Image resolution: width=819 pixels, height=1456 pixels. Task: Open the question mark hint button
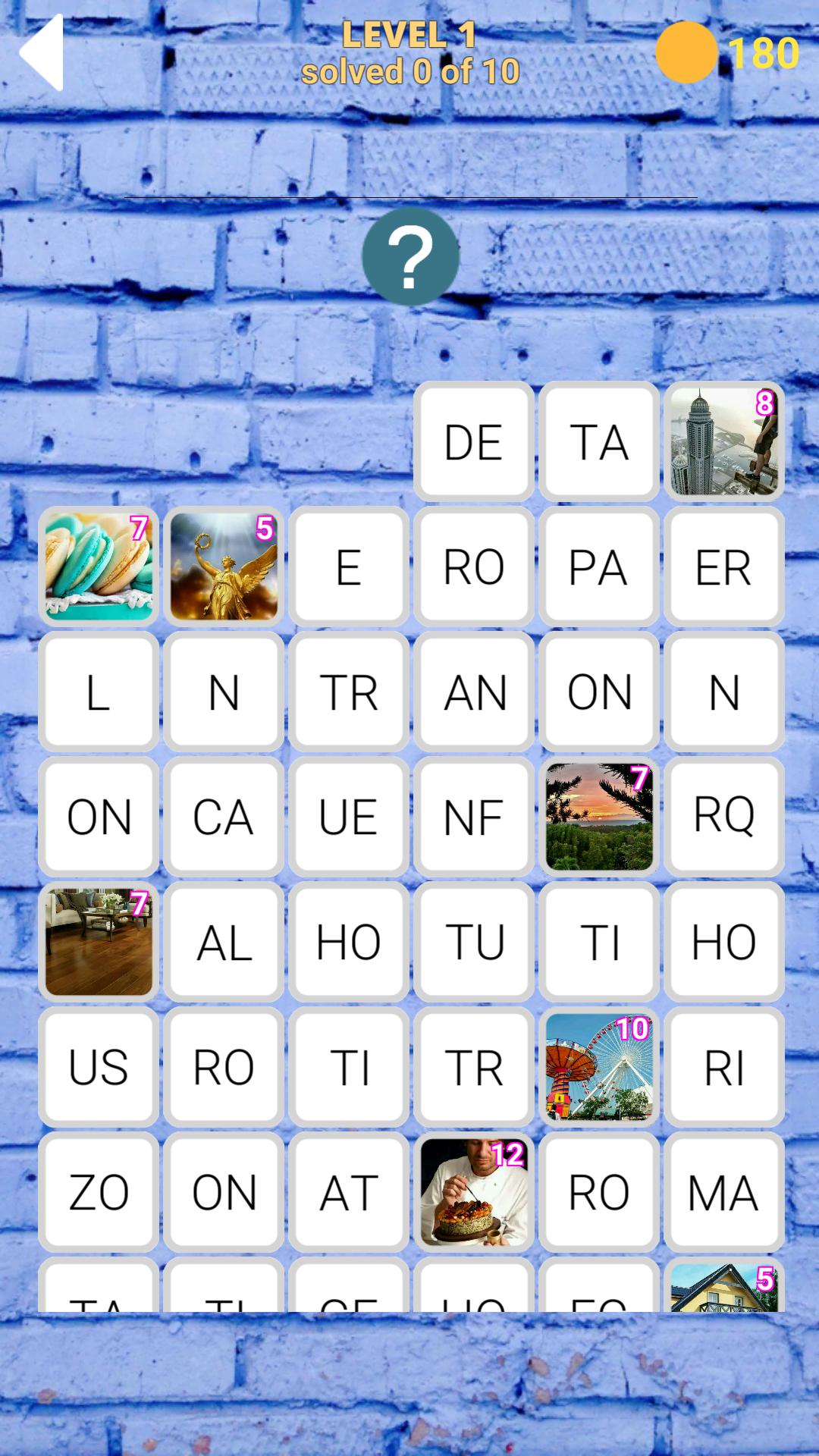click(410, 256)
